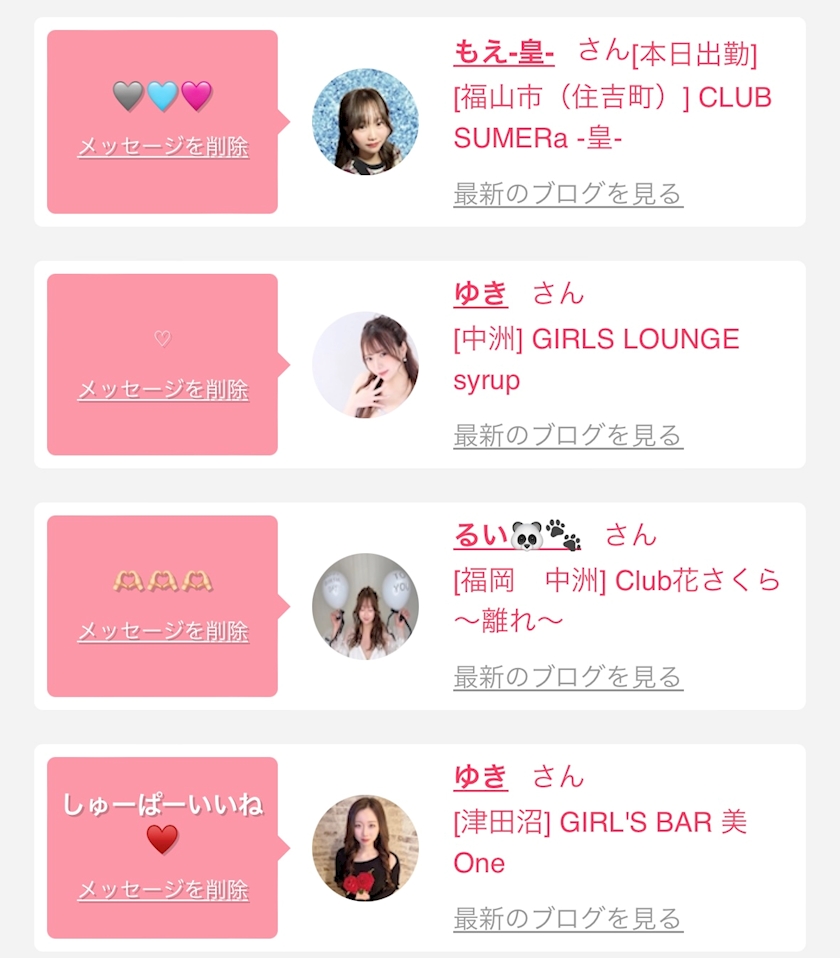Delete the three colored hearts message
Screen dimensions: 840x958
(x=163, y=147)
